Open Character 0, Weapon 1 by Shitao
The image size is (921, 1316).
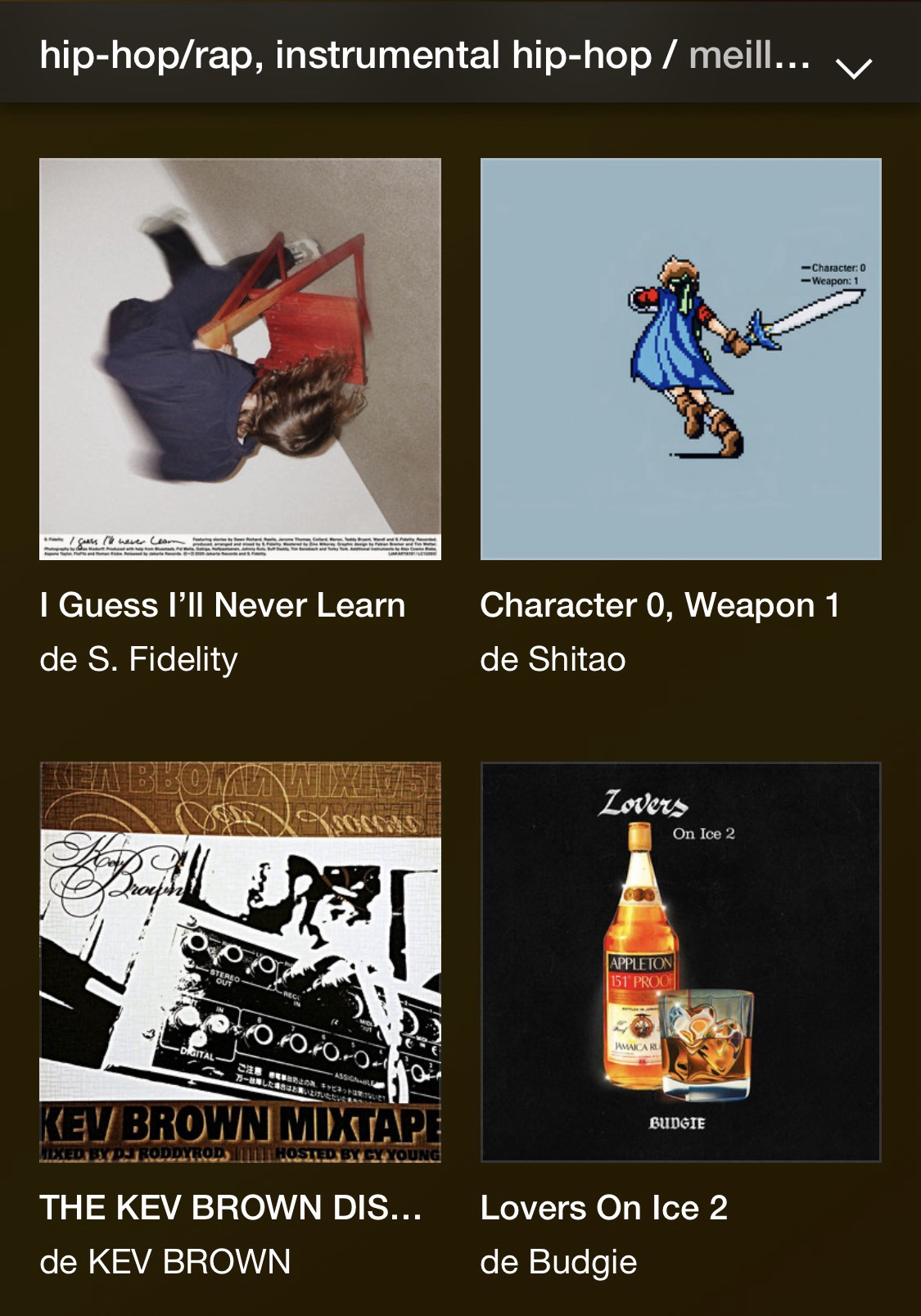point(680,359)
